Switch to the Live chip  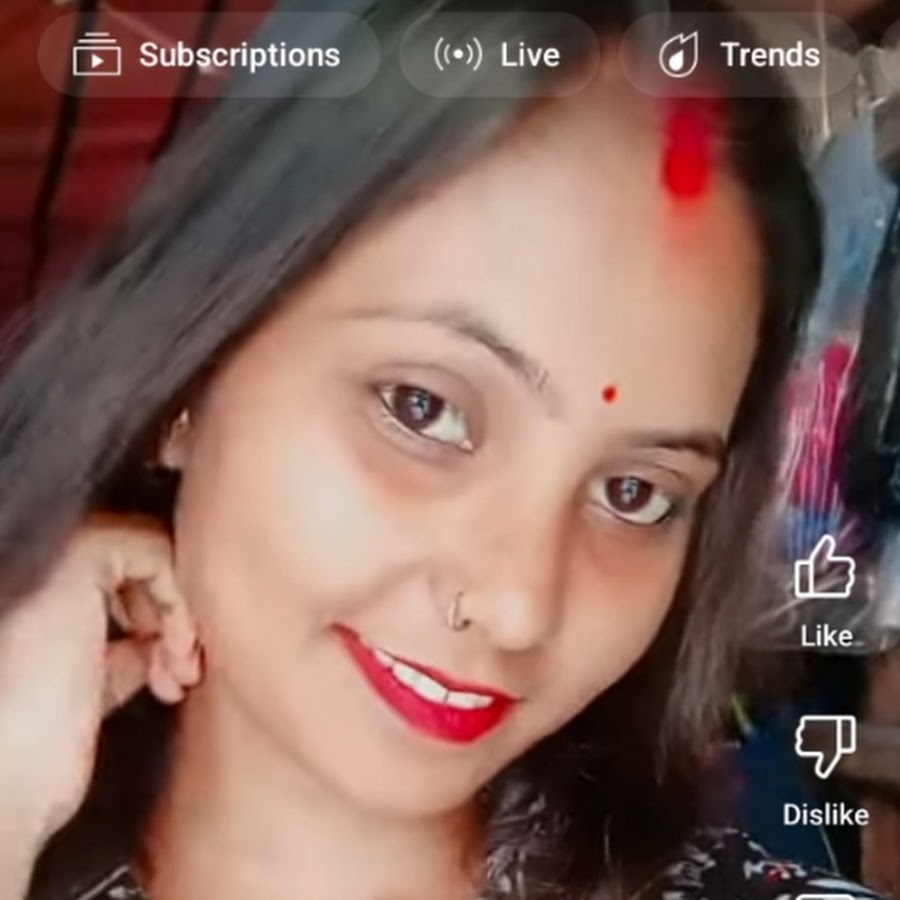[x=498, y=55]
